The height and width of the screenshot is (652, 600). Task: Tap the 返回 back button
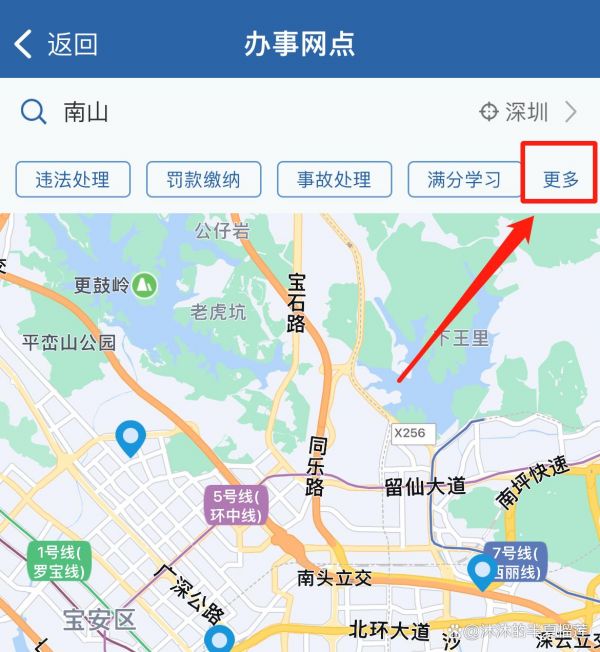[56, 44]
